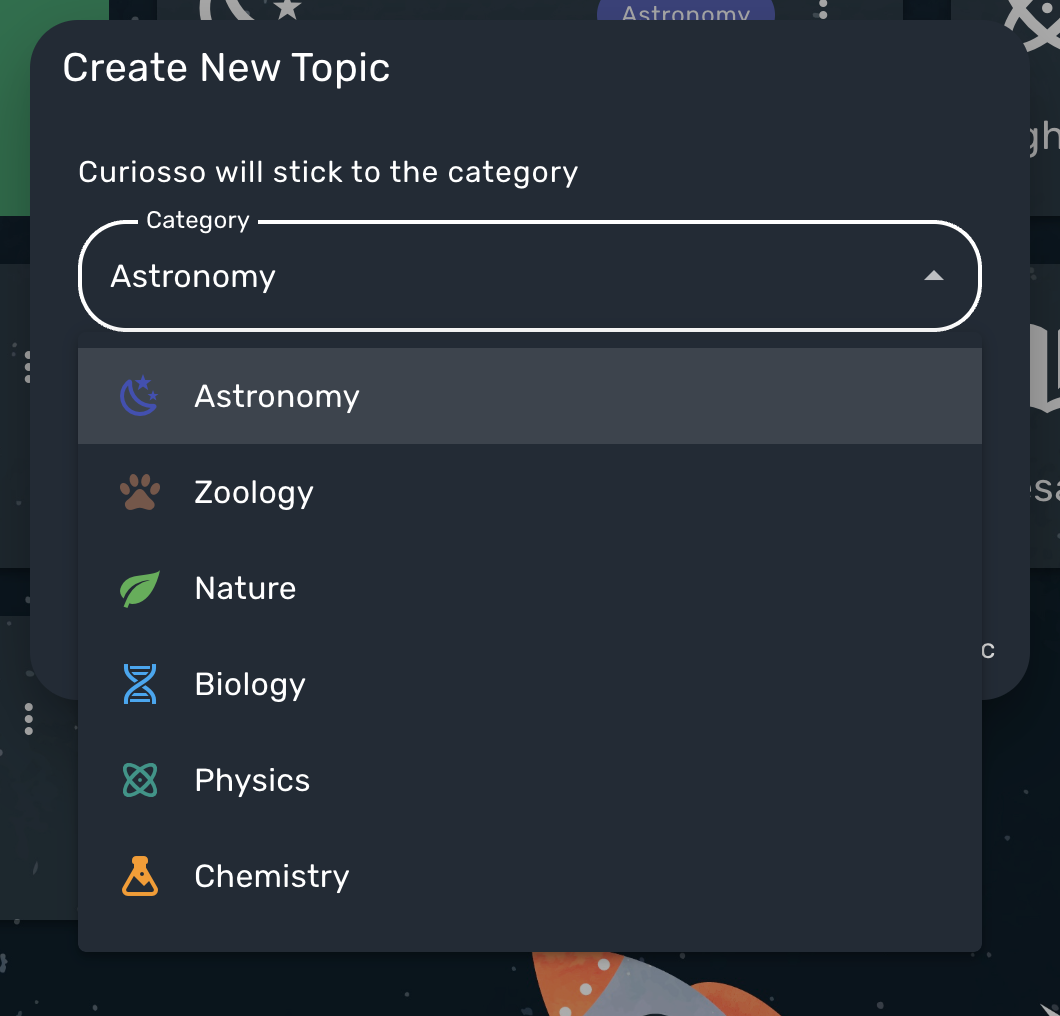Set category to Chemistry

(529, 876)
